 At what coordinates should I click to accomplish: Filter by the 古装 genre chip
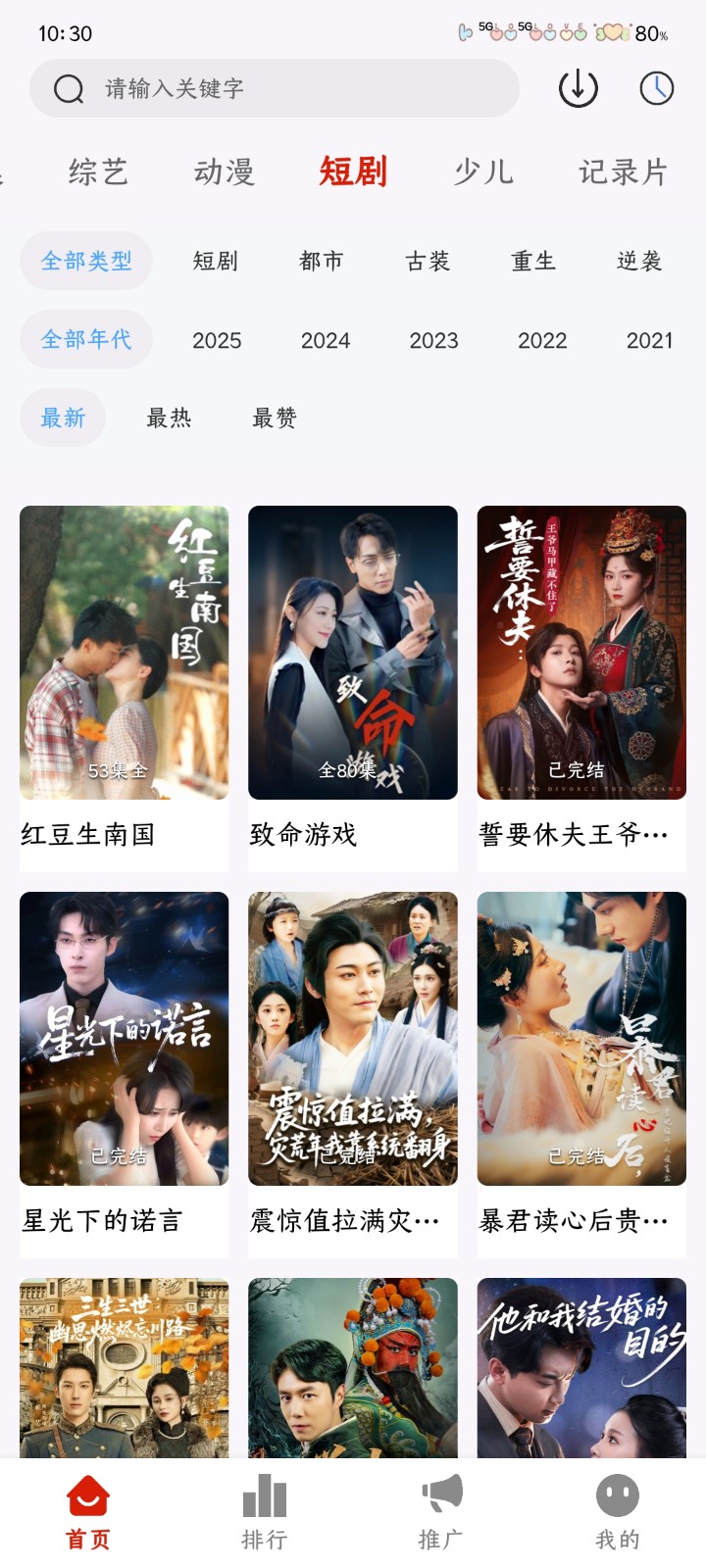coord(428,261)
